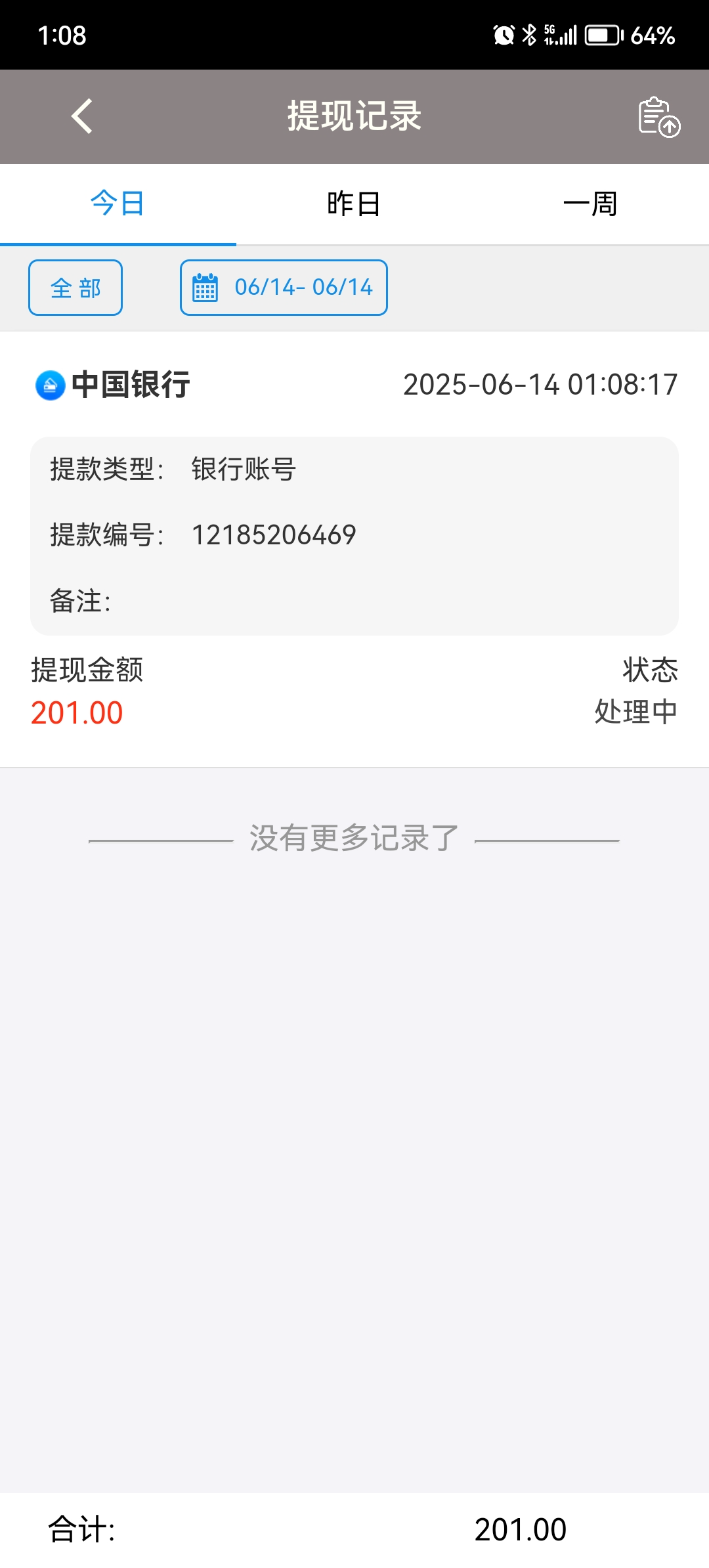Go back from 提现记录 page

tap(82, 117)
